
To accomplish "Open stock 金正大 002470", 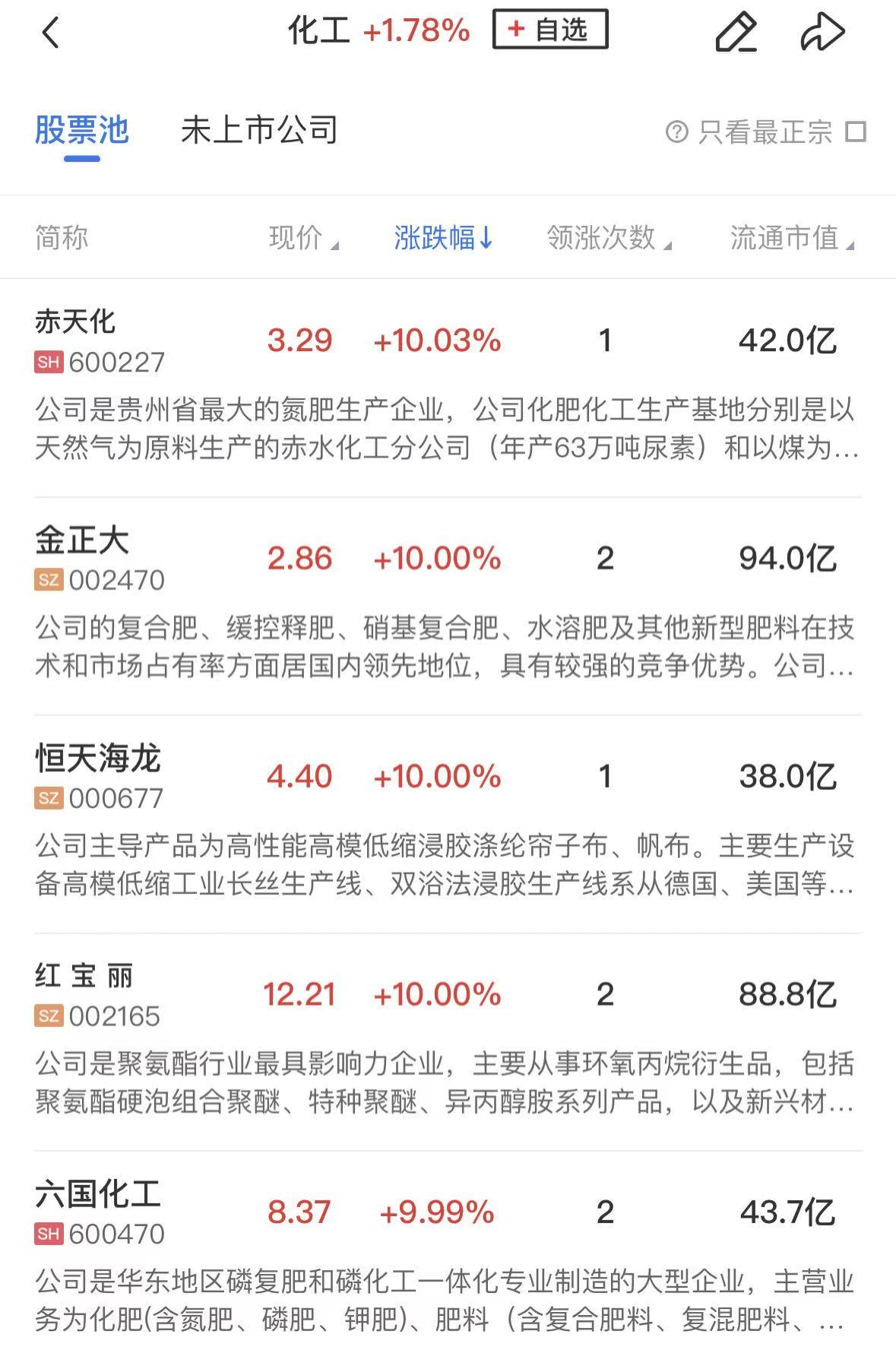I will click(99, 559).
